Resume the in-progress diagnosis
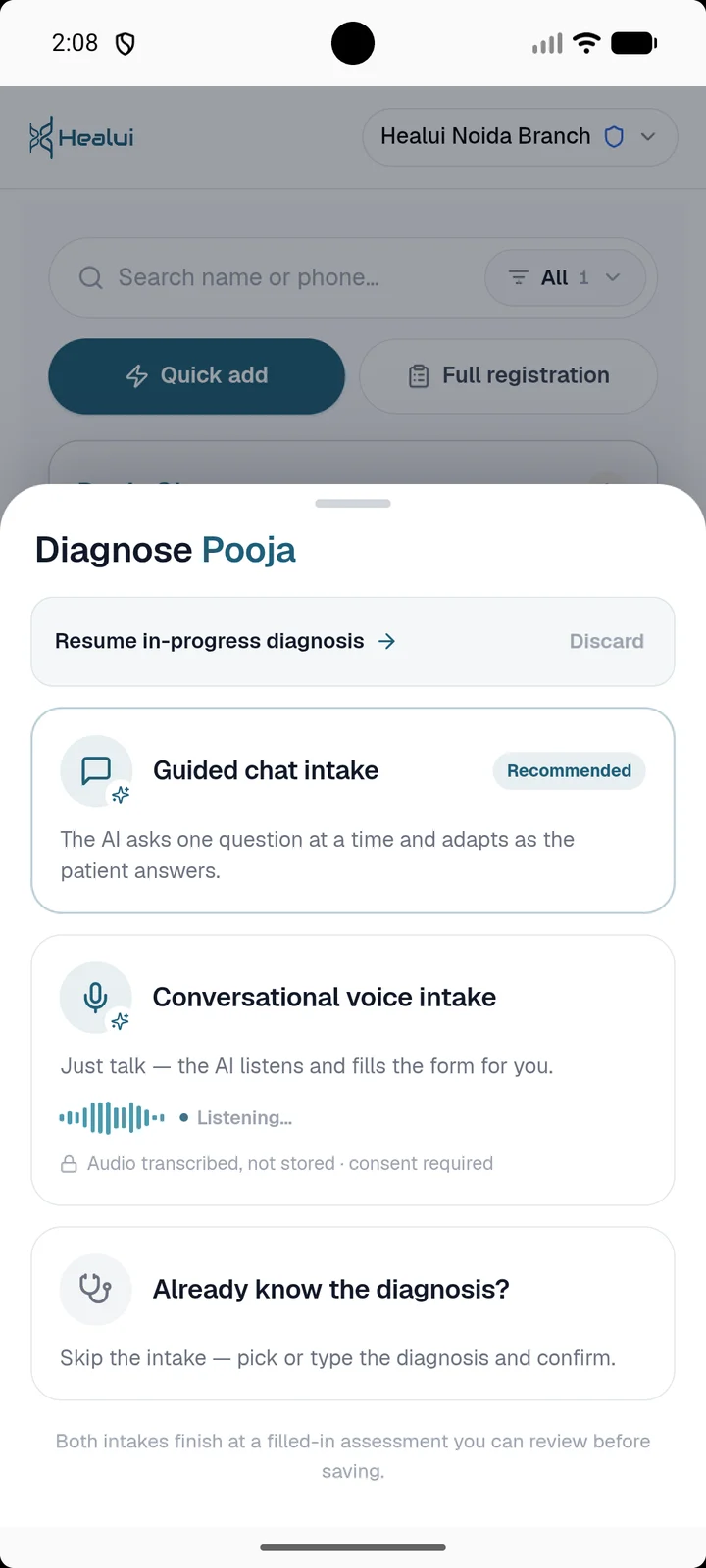 pos(226,641)
